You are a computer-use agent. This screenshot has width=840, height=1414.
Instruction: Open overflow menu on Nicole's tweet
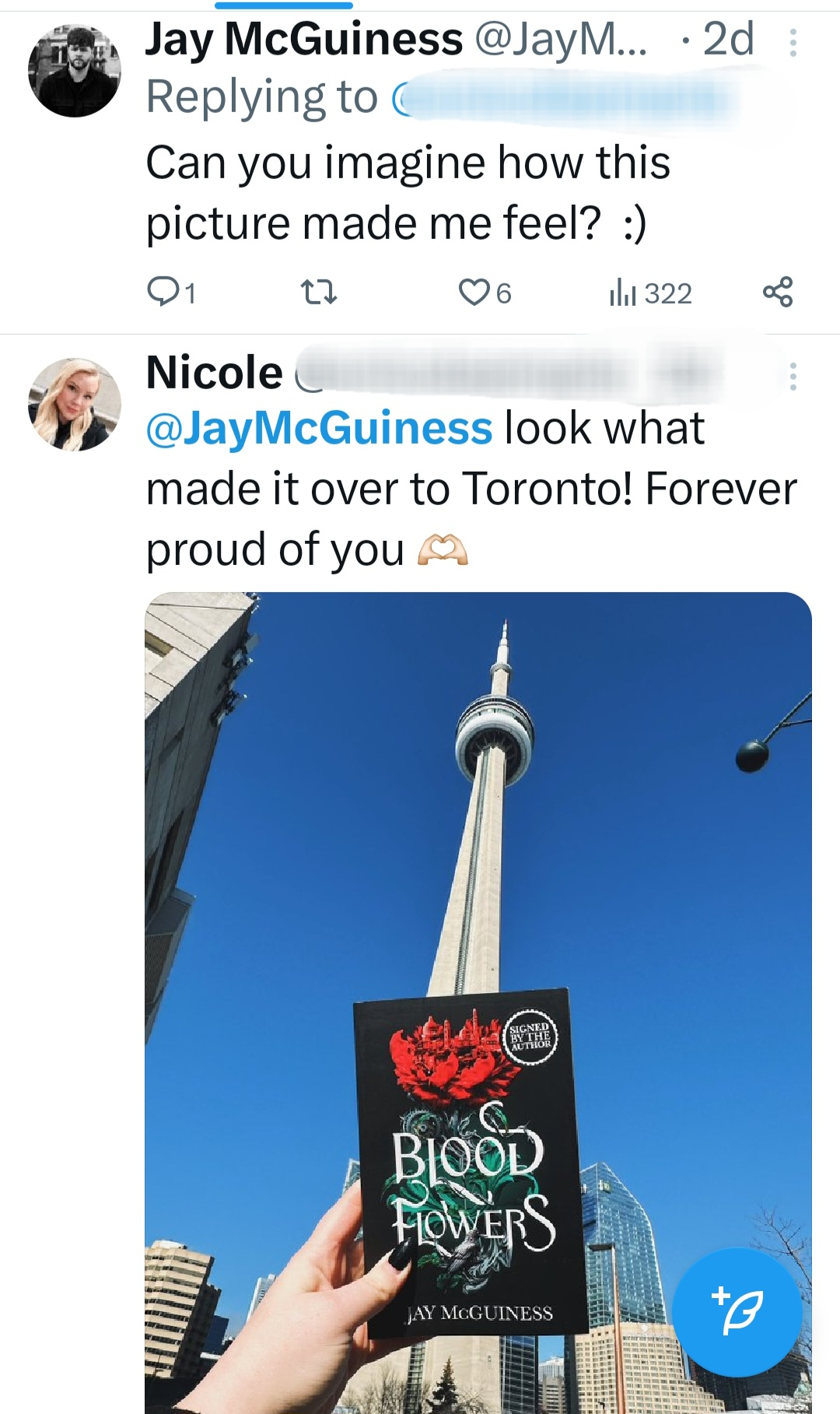(793, 377)
